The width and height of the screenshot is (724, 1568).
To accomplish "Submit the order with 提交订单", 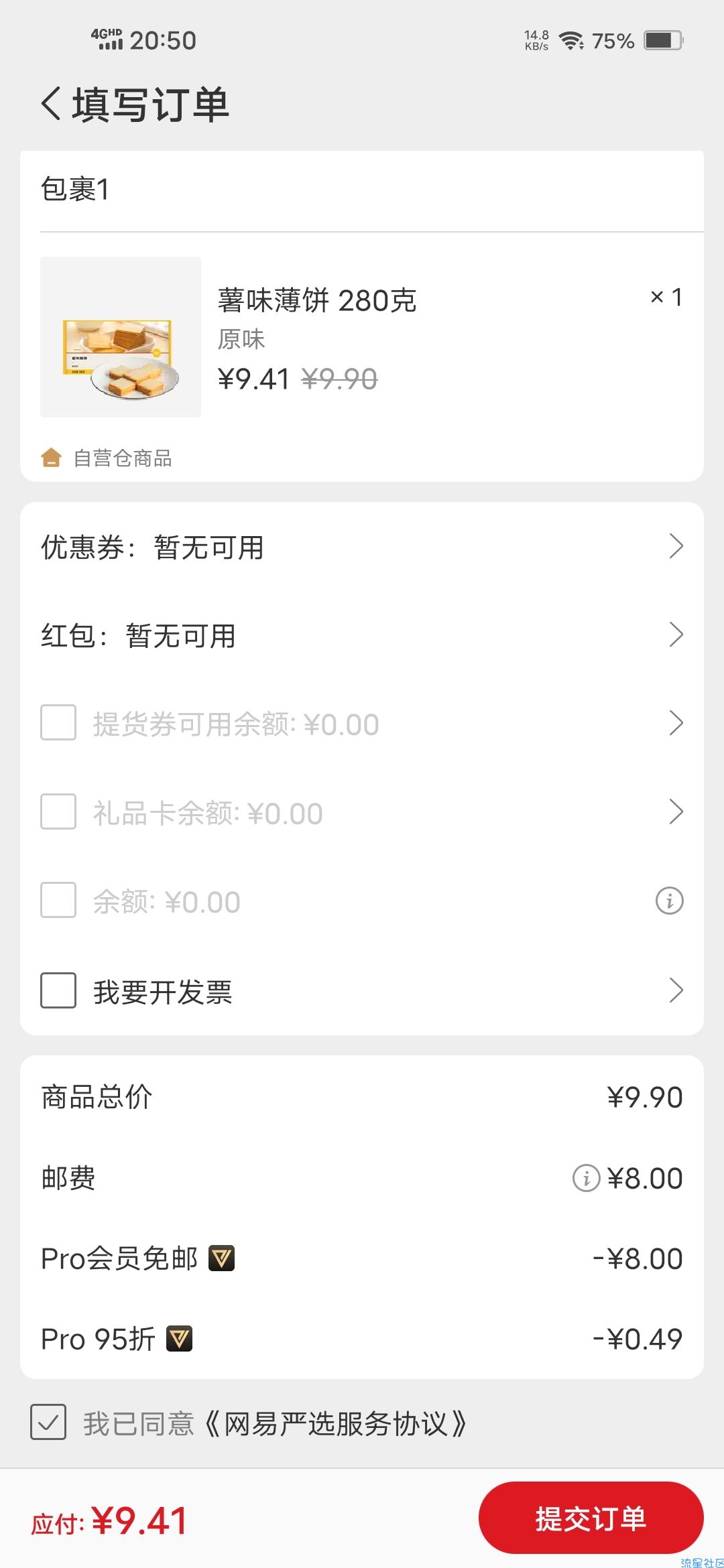I will pos(591,1518).
